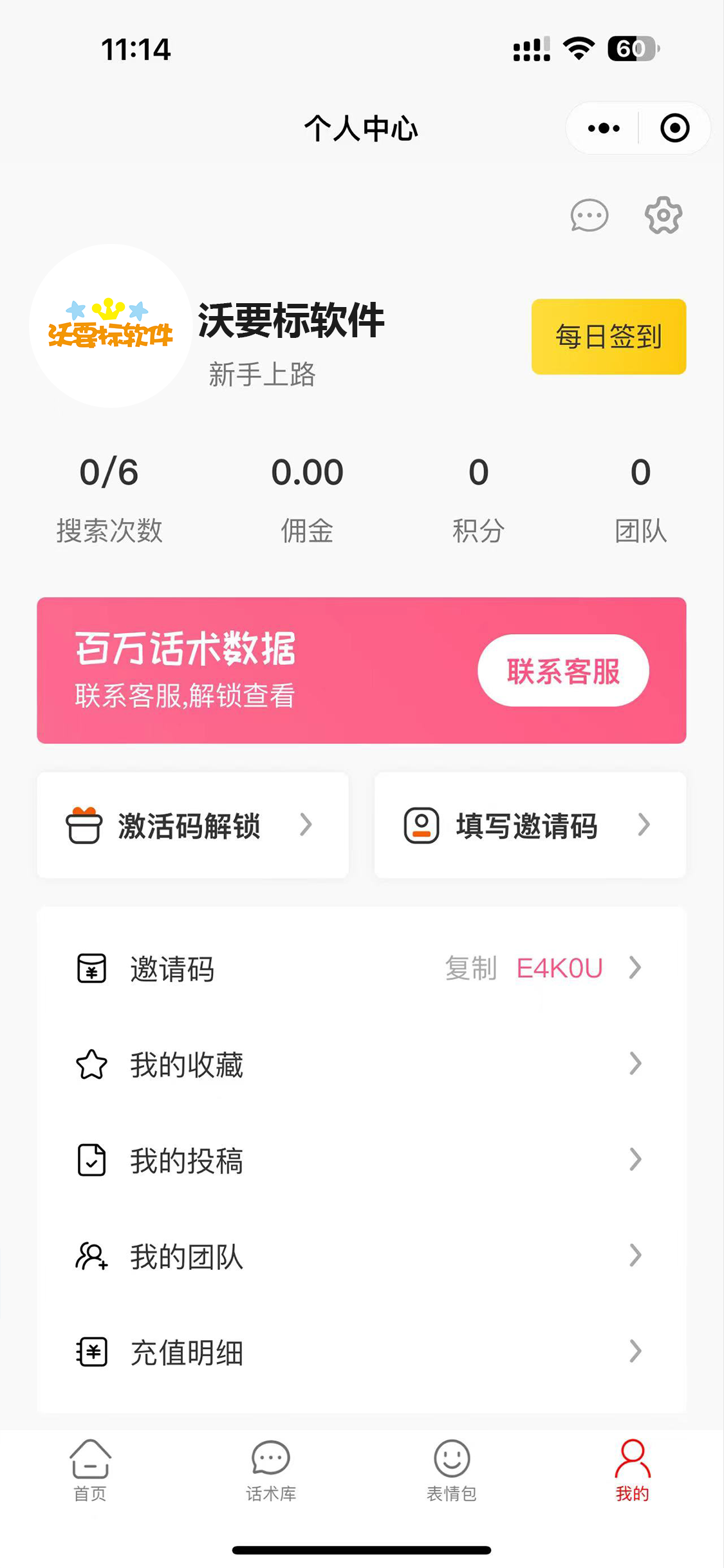
Task: Open 我的收藏 favorites
Action: pyautogui.click(x=362, y=1064)
